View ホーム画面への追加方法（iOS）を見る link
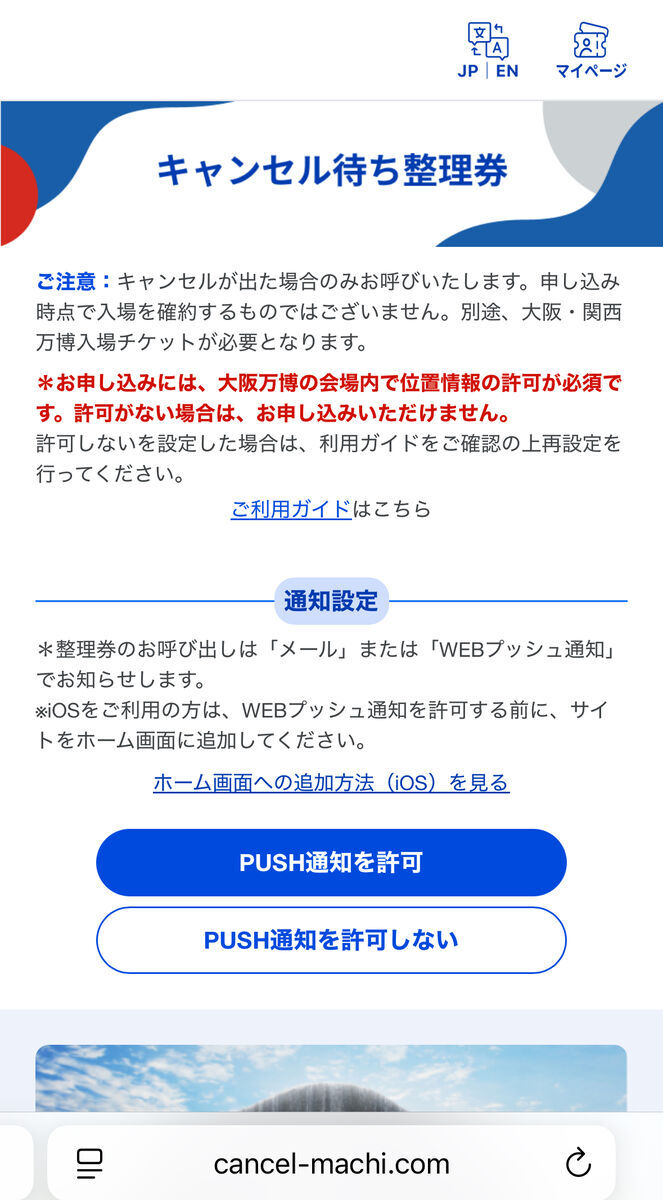The height and width of the screenshot is (1200, 663). tap(331, 782)
